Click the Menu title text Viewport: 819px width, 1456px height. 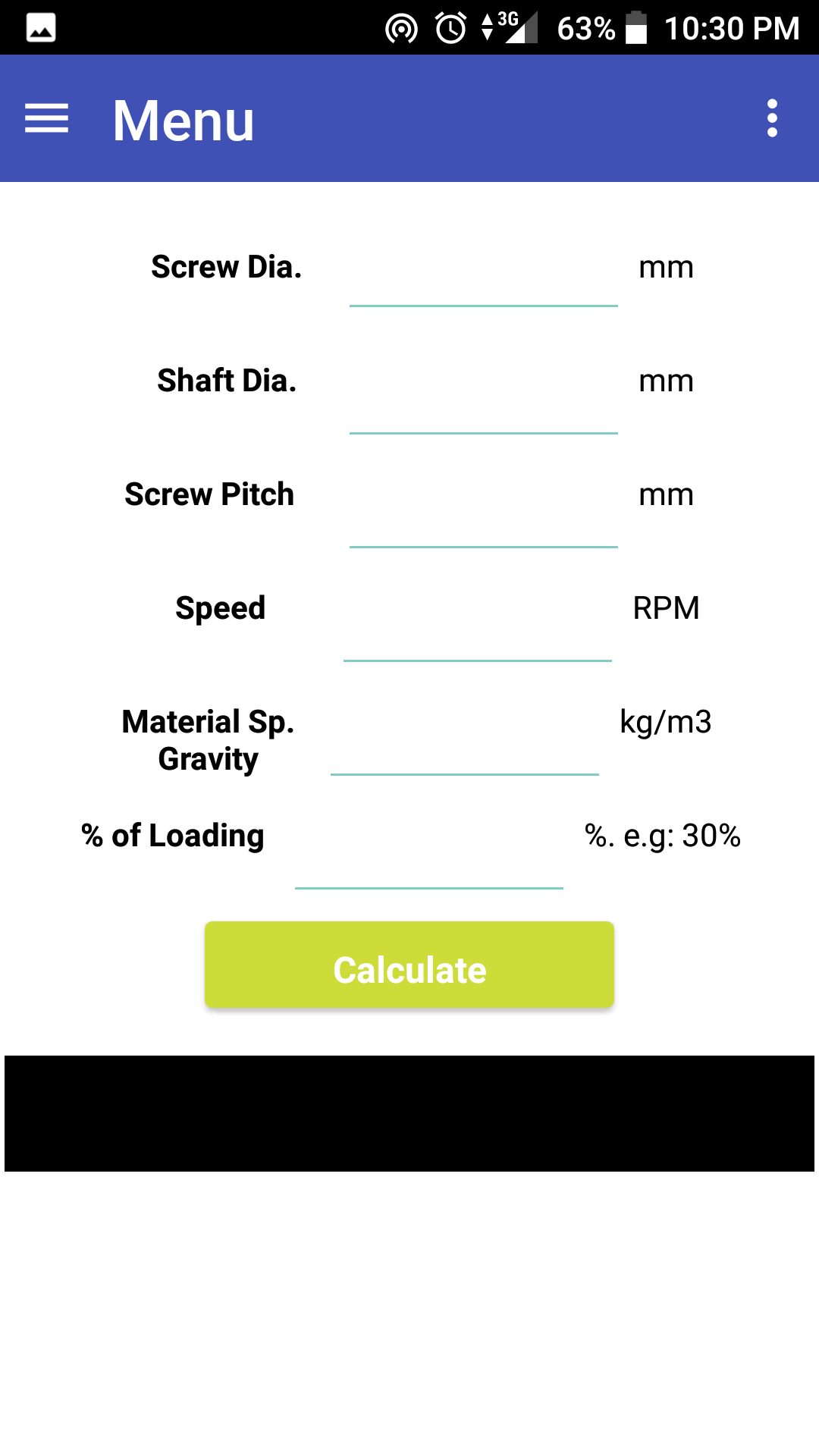pyautogui.click(x=182, y=121)
